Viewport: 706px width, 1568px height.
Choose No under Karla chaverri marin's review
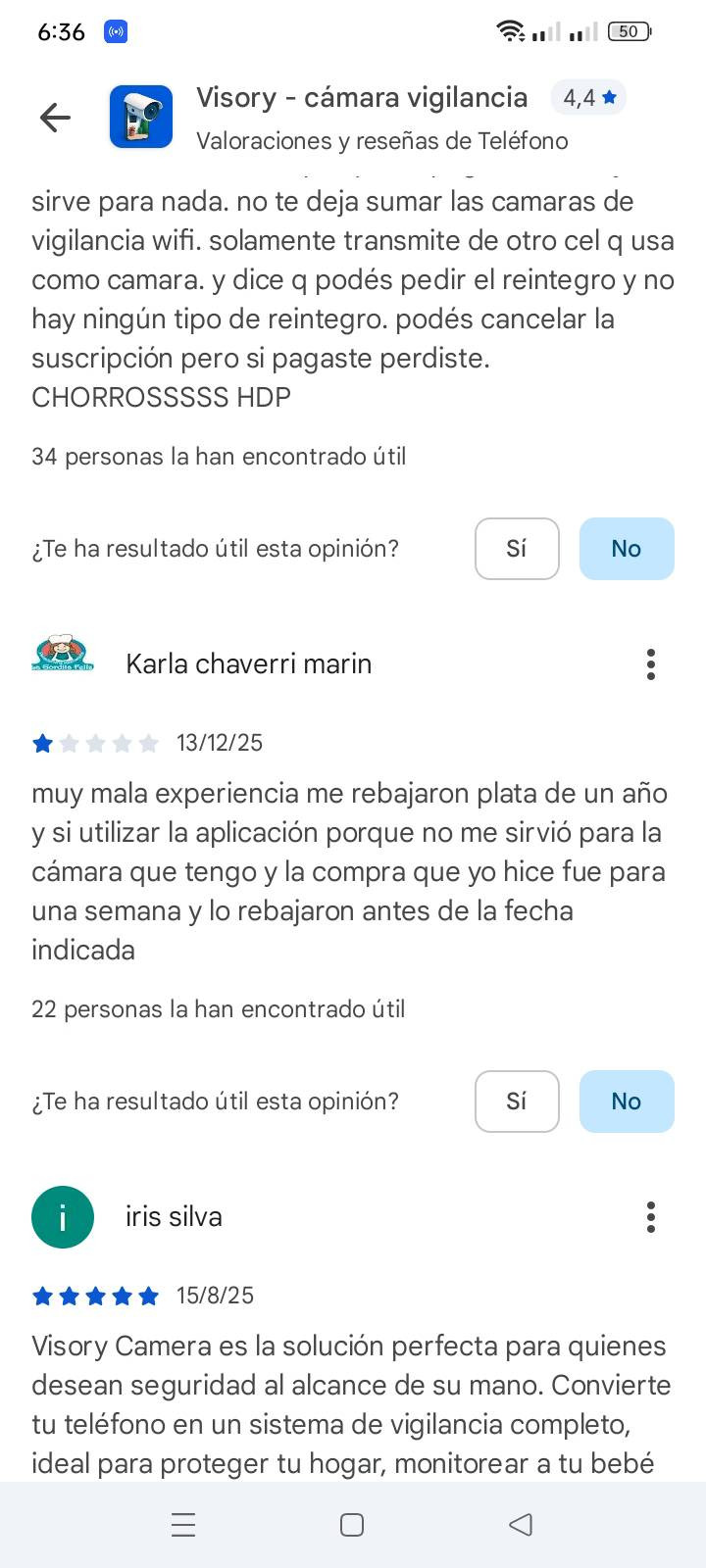coord(626,1102)
